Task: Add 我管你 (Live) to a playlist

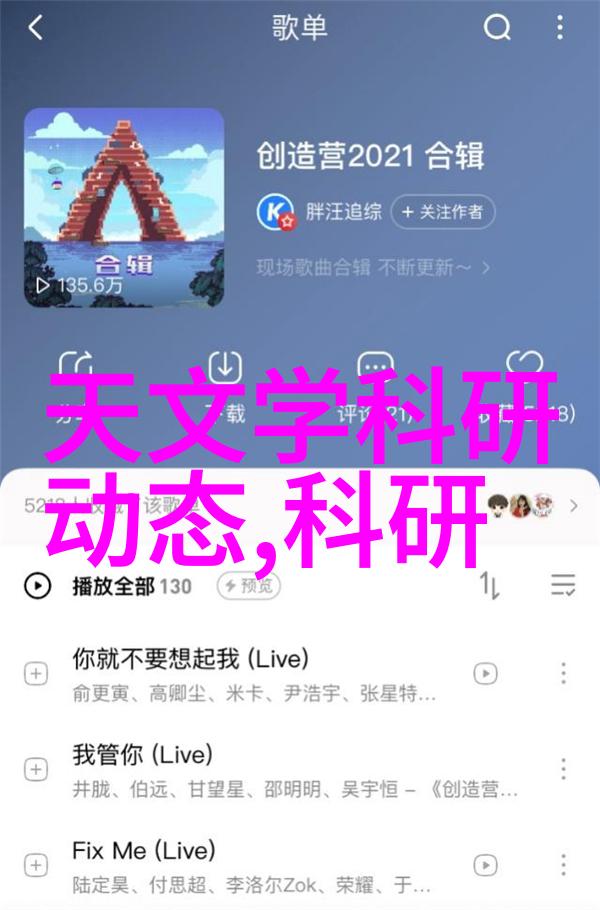Action: coord(37,768)
